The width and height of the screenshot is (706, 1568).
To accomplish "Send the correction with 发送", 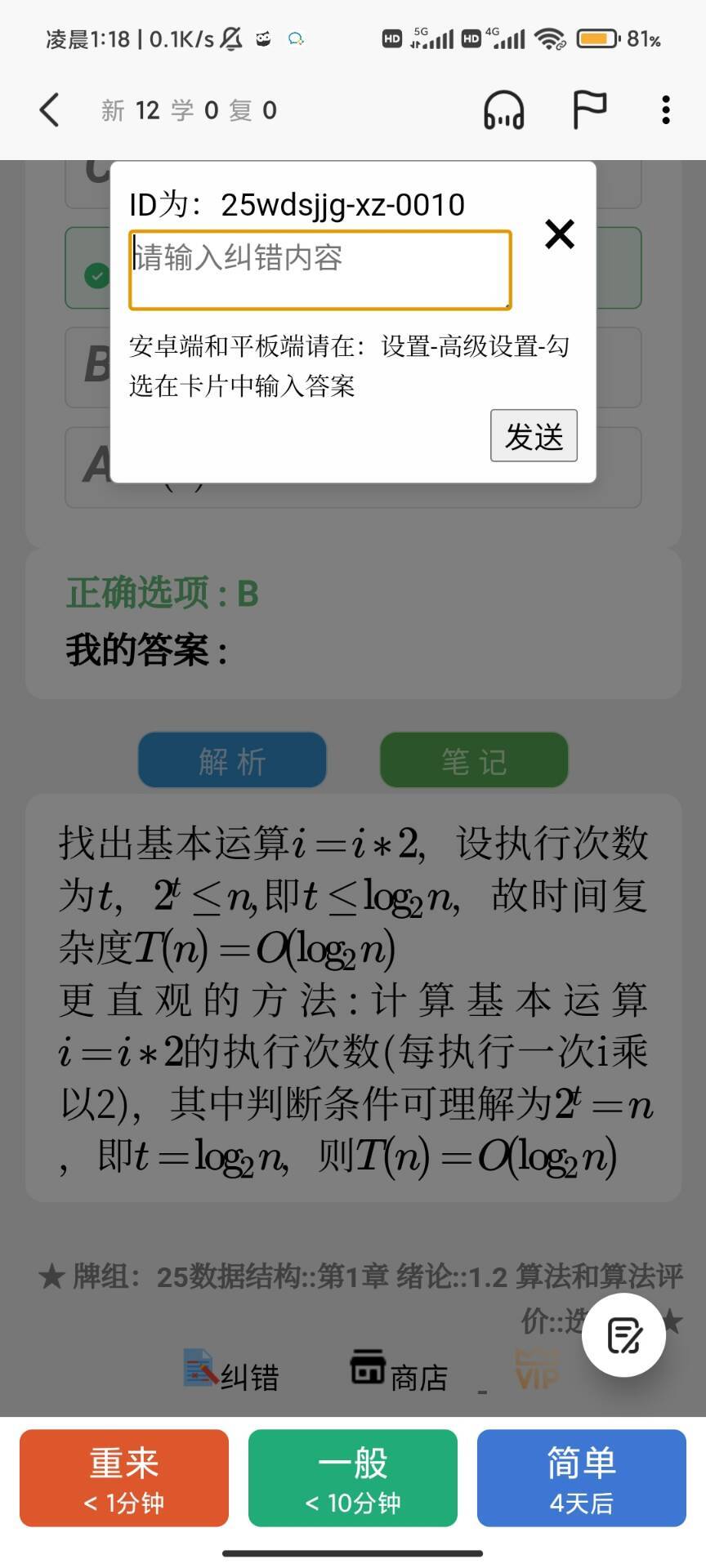I will point(534,435).
